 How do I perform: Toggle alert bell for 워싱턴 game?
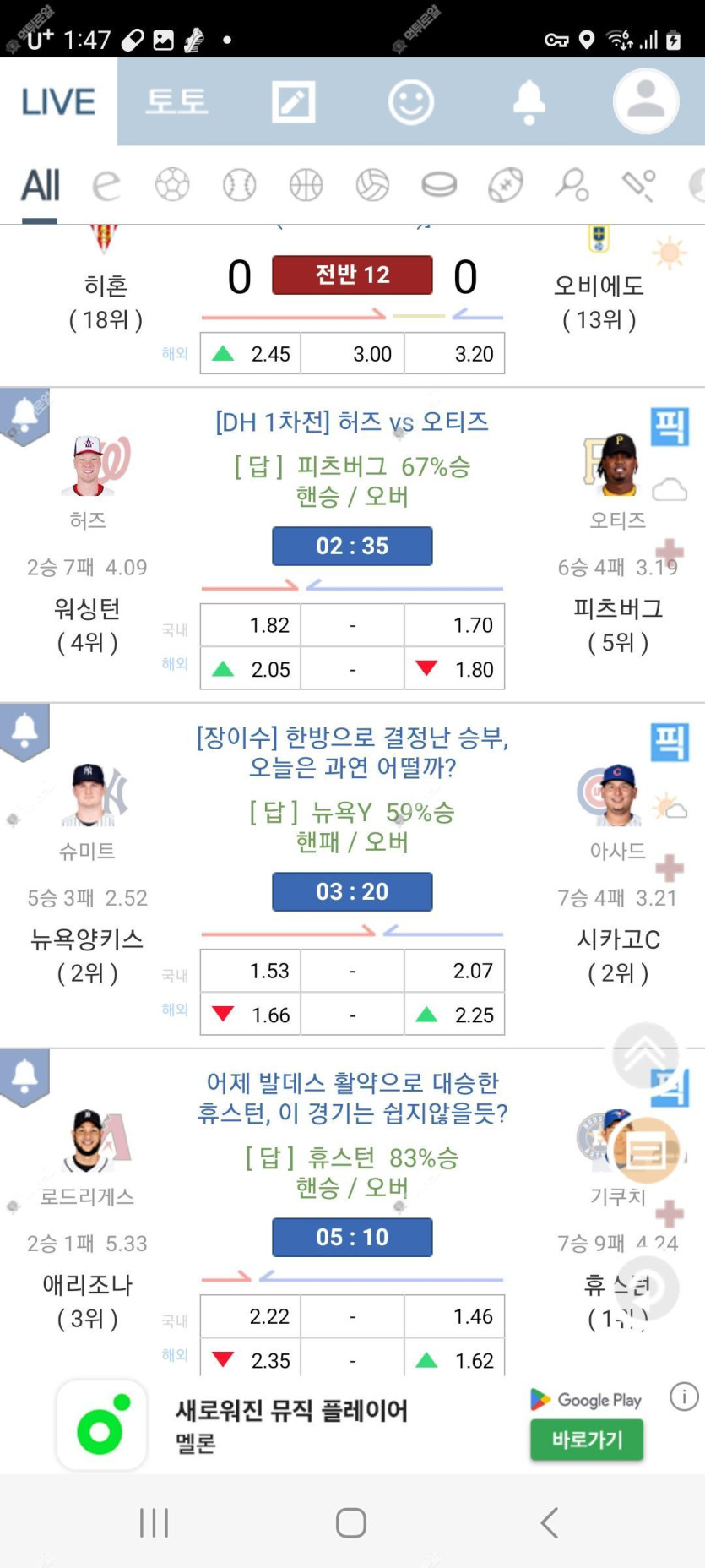(x=24, y=415)
